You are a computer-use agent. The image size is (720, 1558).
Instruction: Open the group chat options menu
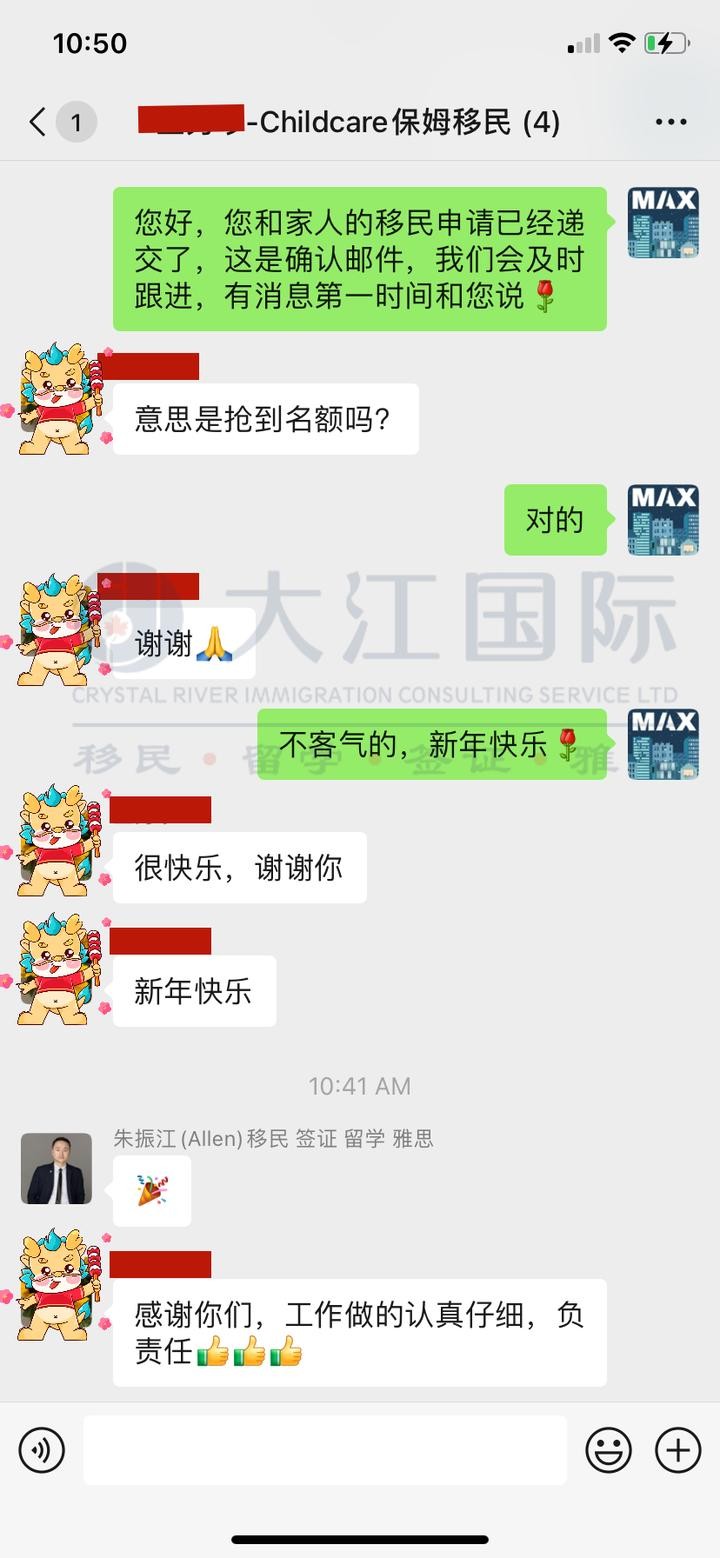tap(670, 123)
